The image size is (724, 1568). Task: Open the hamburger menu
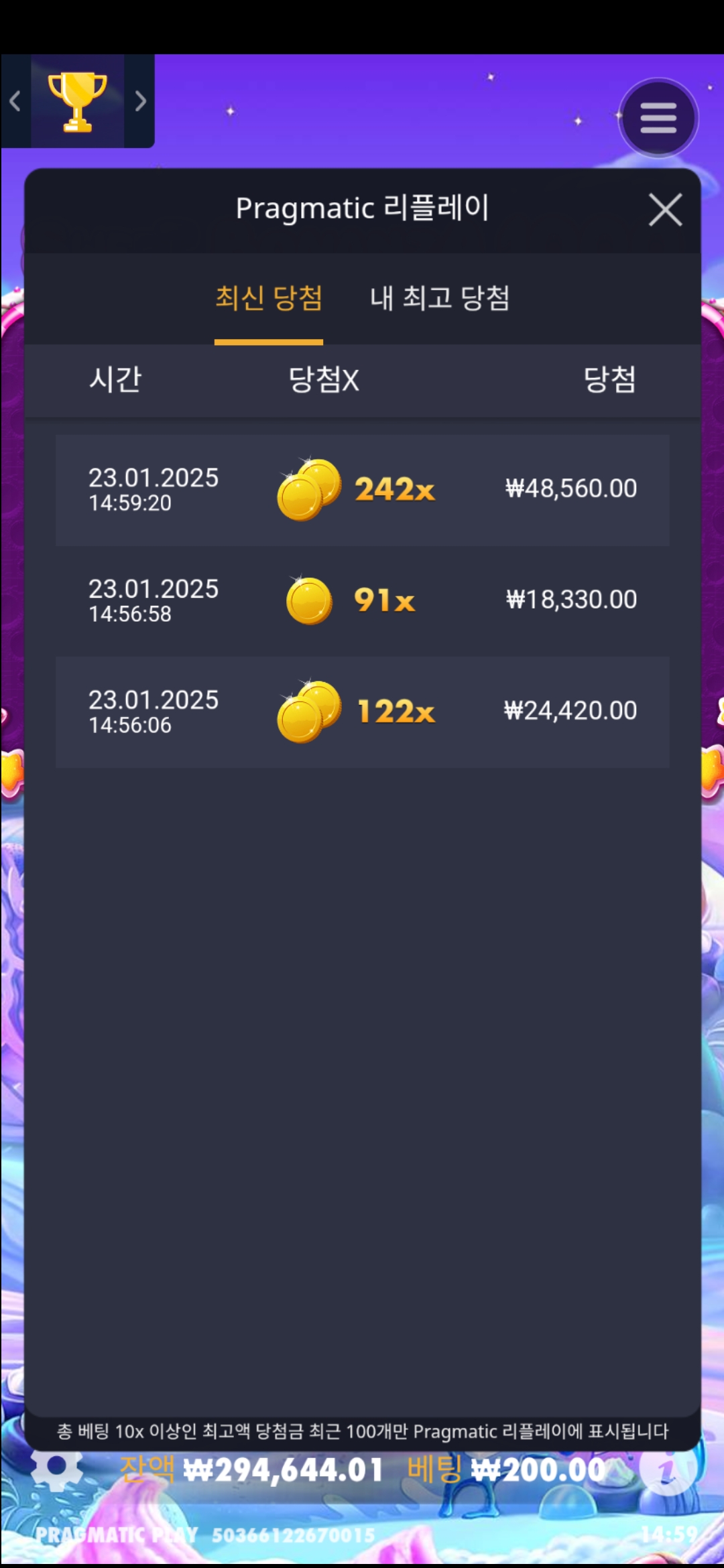click(658, 119)
